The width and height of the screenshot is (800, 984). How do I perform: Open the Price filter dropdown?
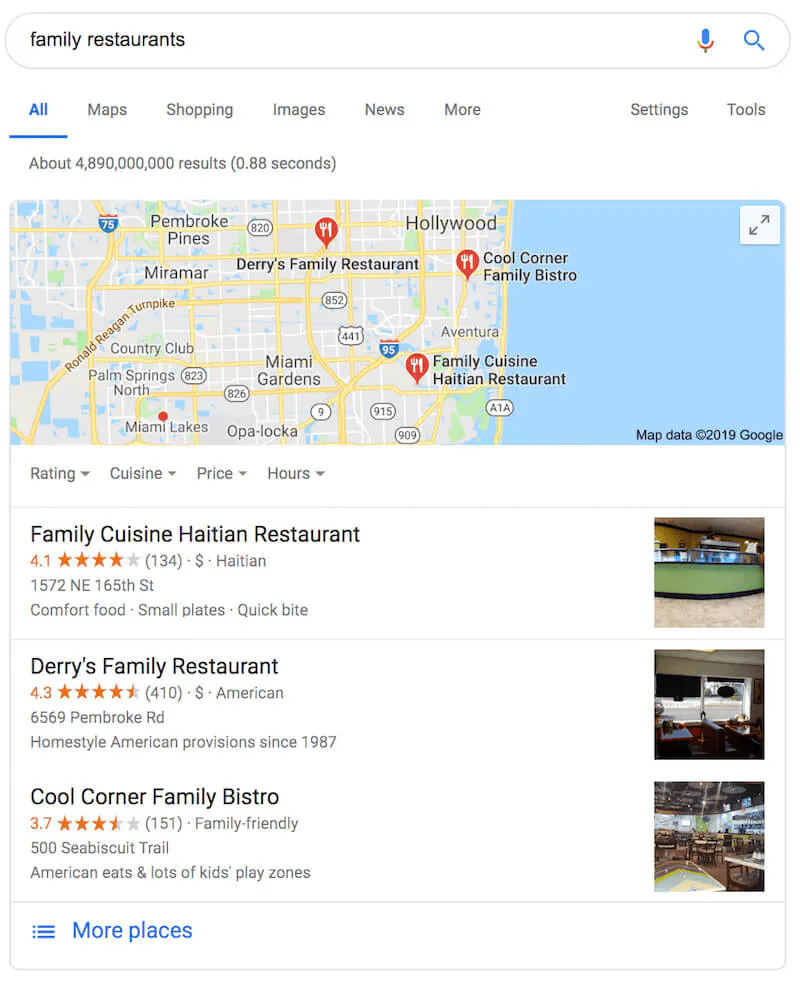pyautogui.click(x=221, y=474)
